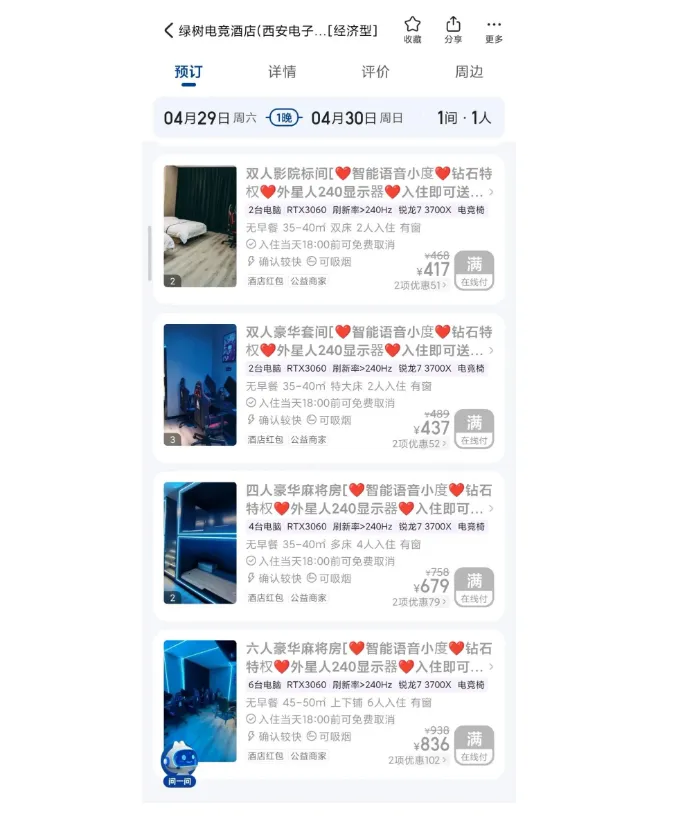The width and height of the screenshot is (675, 825).
Task: Open the 双人豪华套间 room photo
Action: tap(200, 384)
